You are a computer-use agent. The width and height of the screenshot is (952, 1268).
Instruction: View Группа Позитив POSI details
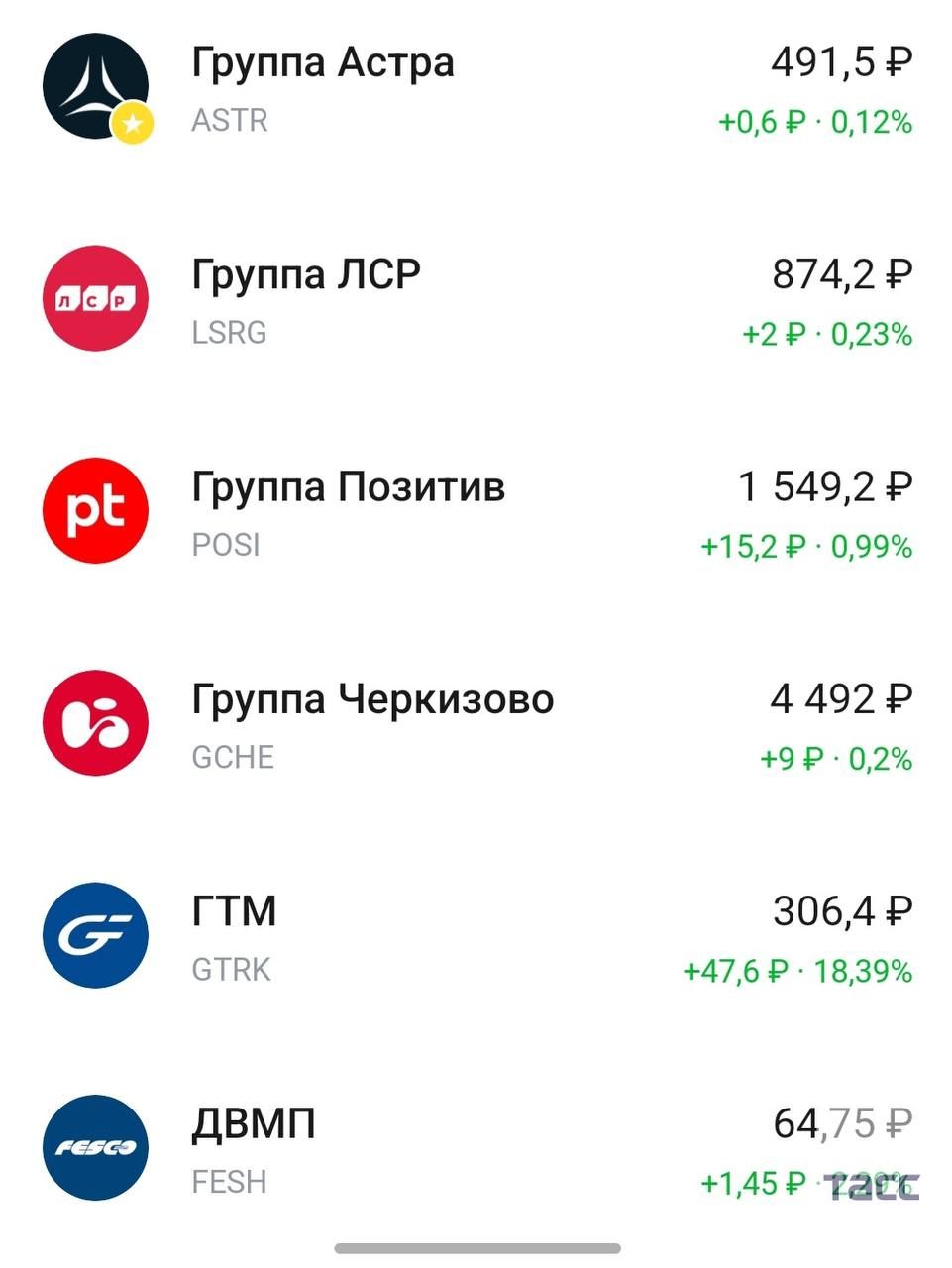pos(476,511)
